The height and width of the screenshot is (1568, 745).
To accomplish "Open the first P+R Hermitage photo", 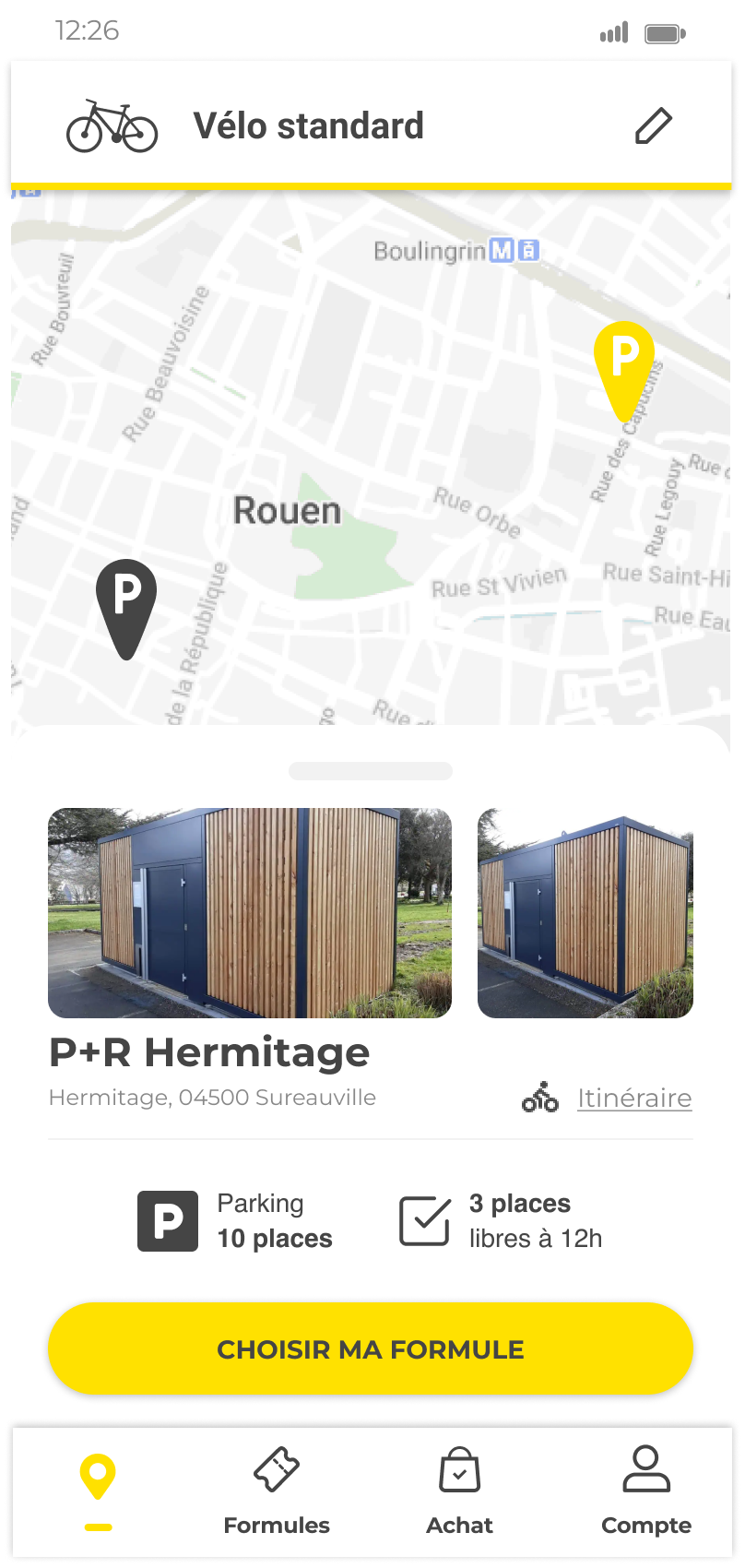I will coord(250,913).
